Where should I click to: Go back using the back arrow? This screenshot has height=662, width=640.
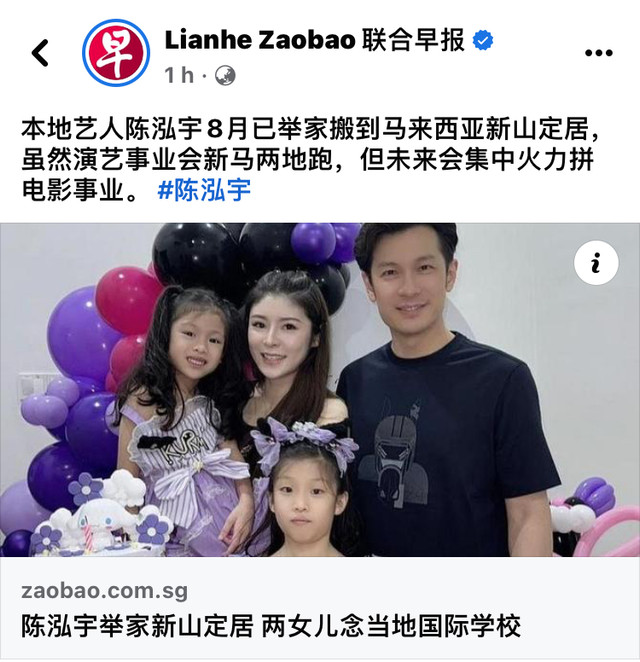click(x=40, y=52)
